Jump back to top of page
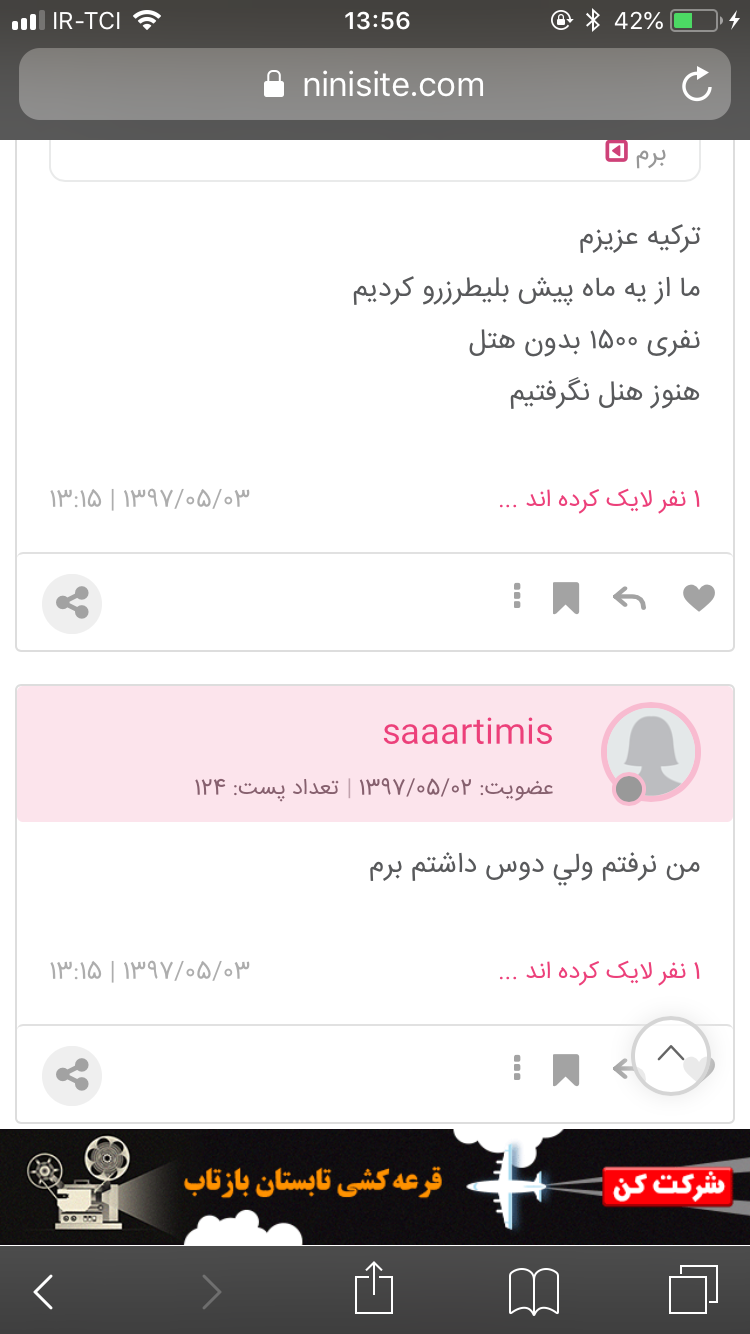 click(671, 1055)
